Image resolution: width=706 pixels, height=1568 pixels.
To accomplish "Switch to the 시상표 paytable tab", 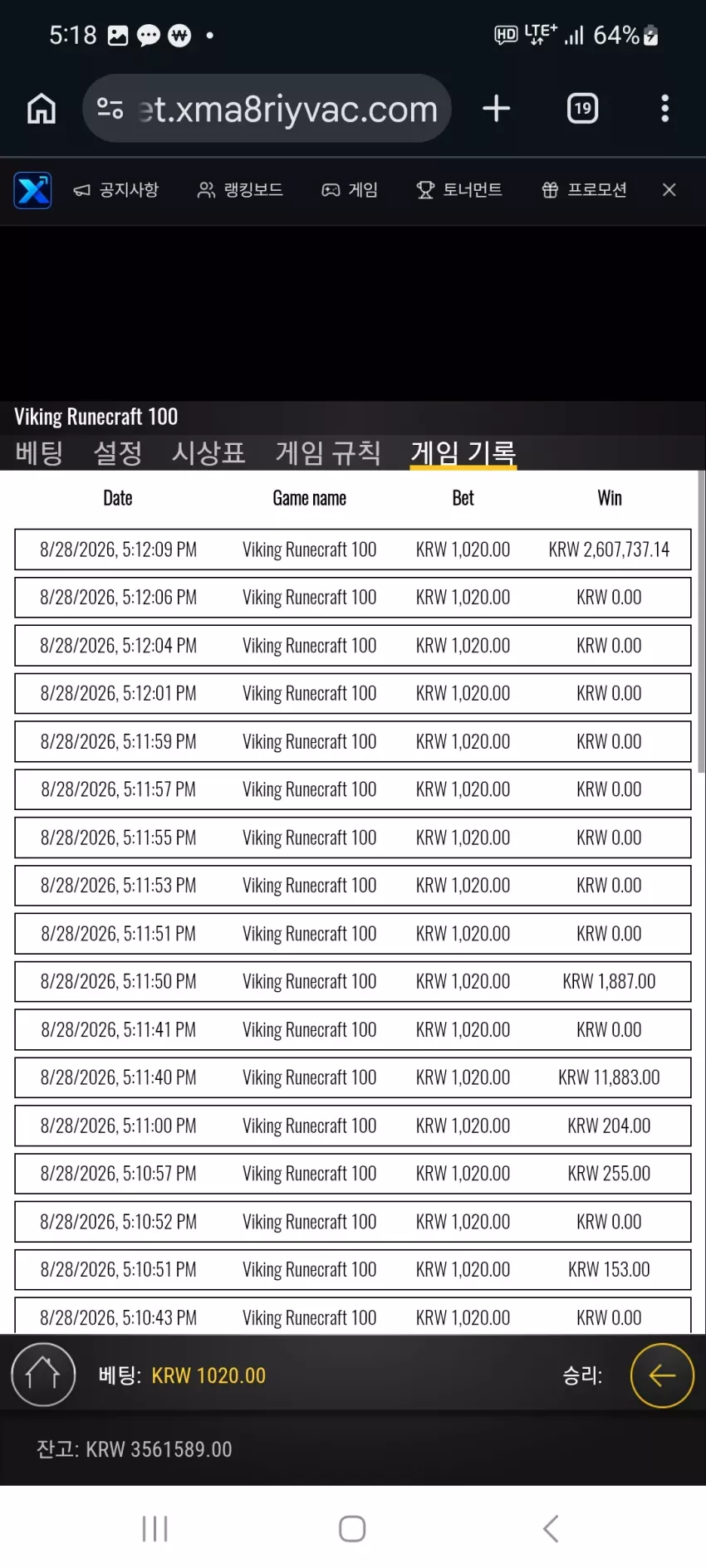I will point(208,452).
